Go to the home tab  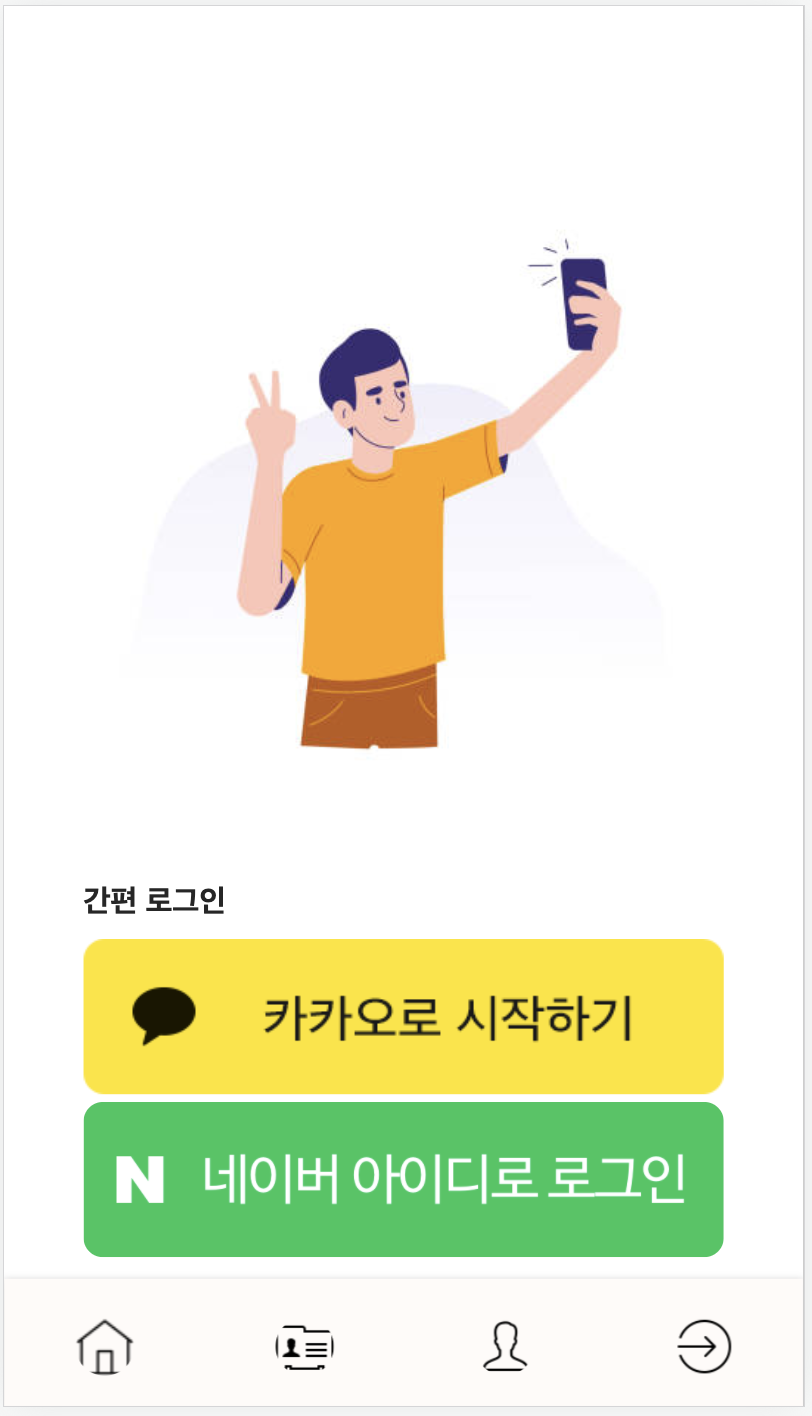(105, 1345)
